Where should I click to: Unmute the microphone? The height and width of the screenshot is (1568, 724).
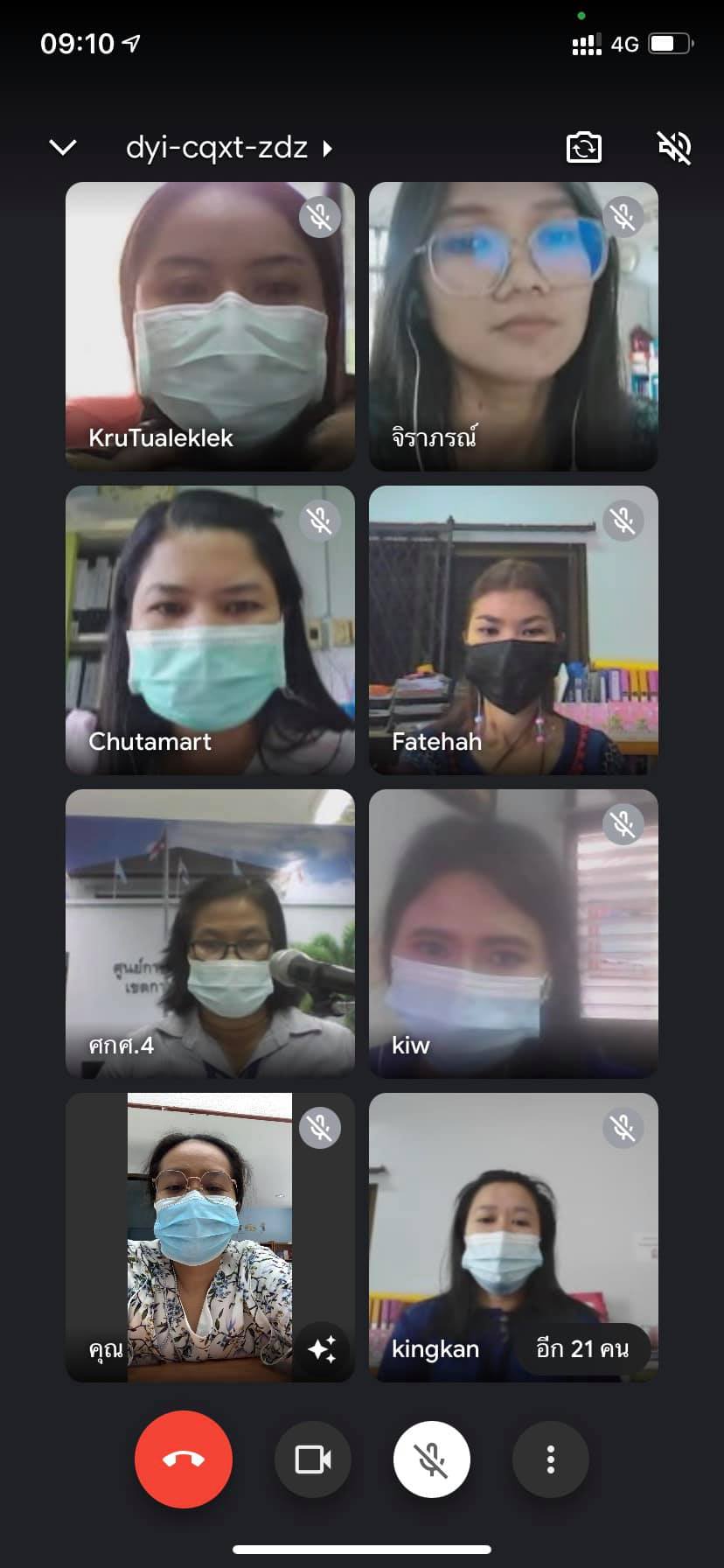click(x=432, y=1459)
